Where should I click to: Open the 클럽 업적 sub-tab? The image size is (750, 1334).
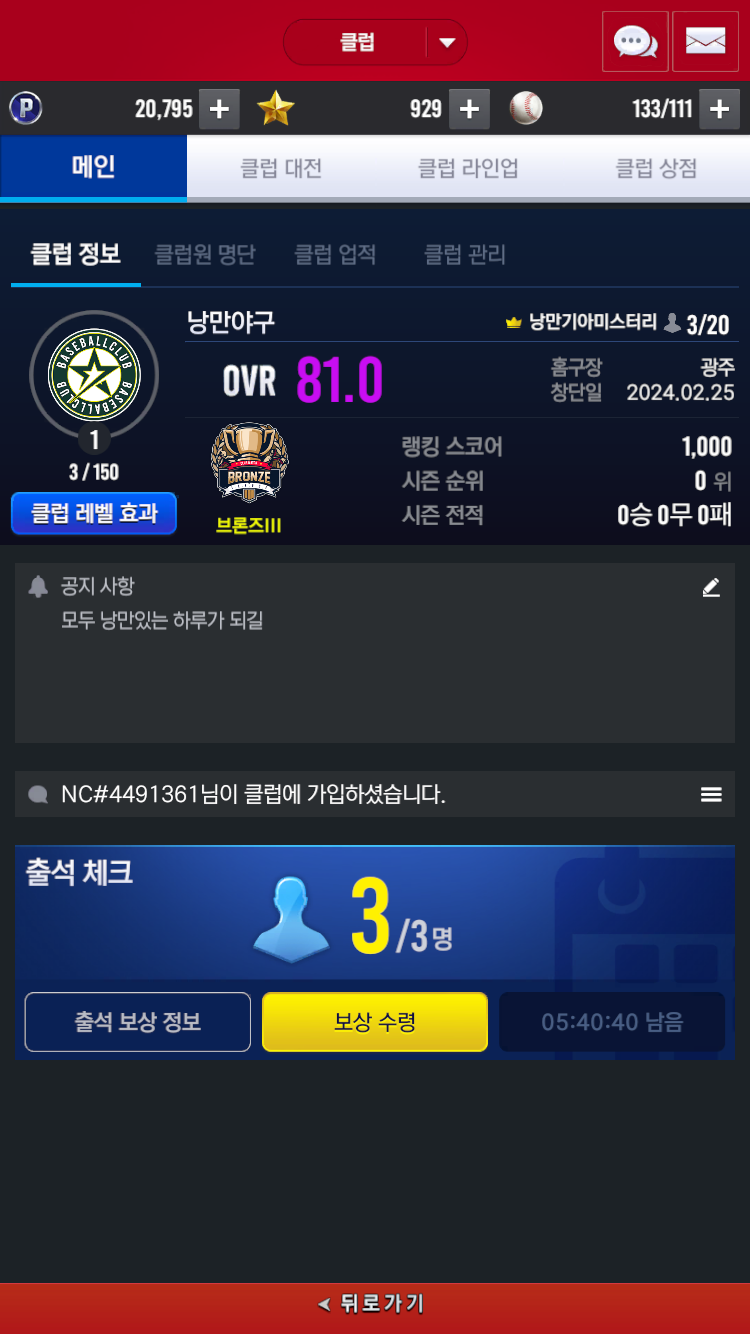[x=335, y=255]
